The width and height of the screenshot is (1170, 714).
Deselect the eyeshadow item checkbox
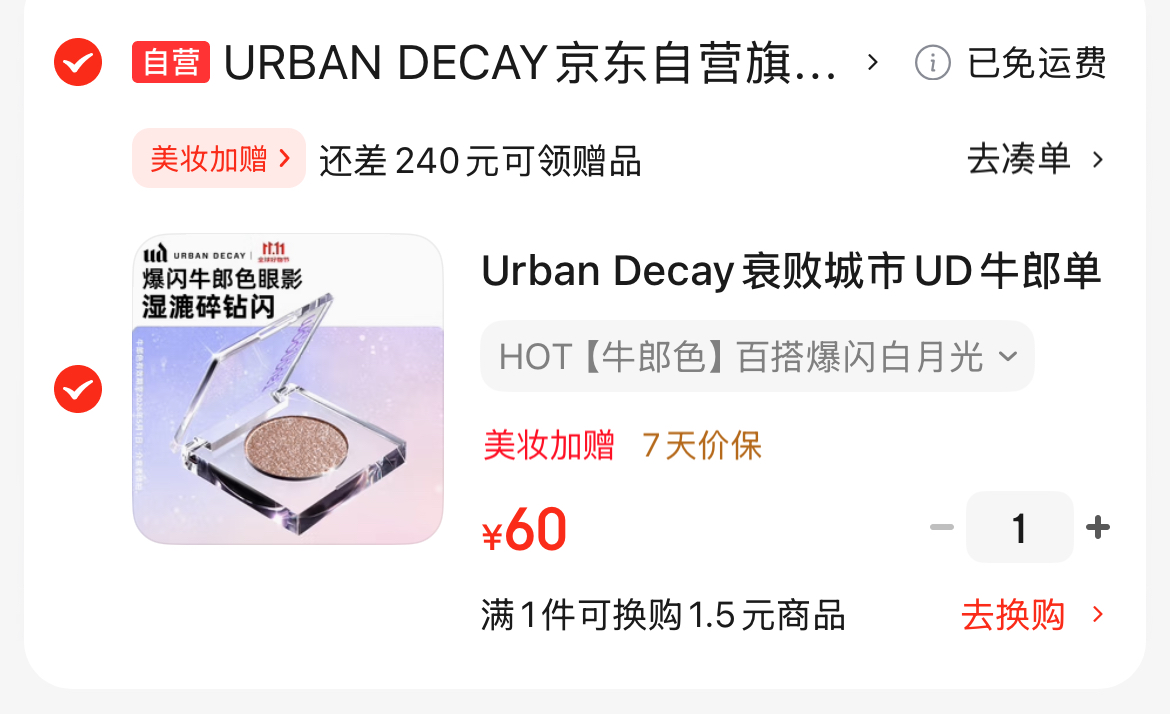click(x=77, y=389)
